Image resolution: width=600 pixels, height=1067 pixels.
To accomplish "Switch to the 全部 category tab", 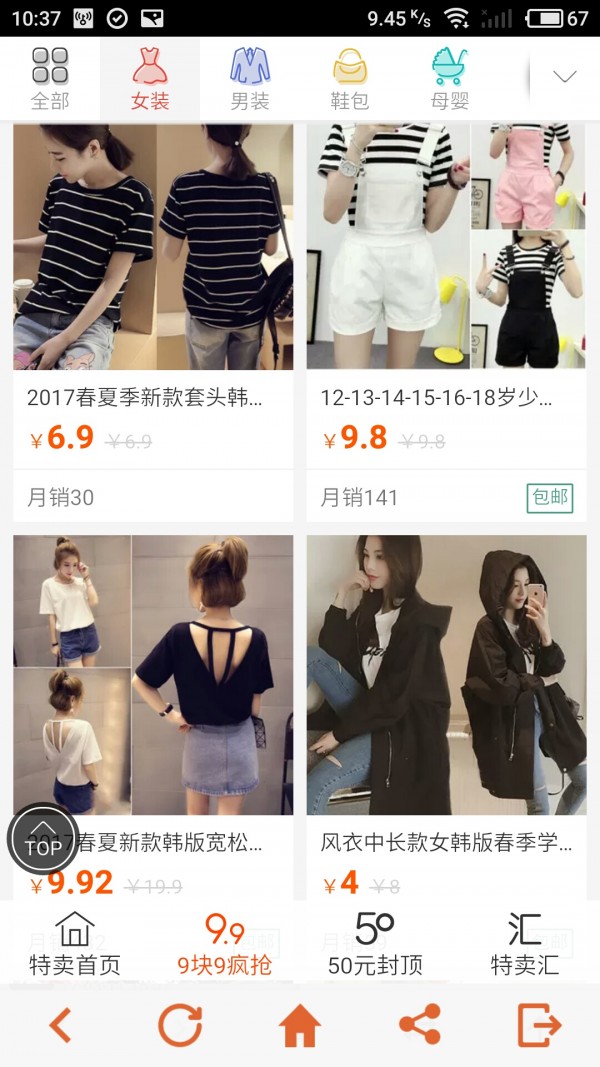I will point(50,78).
